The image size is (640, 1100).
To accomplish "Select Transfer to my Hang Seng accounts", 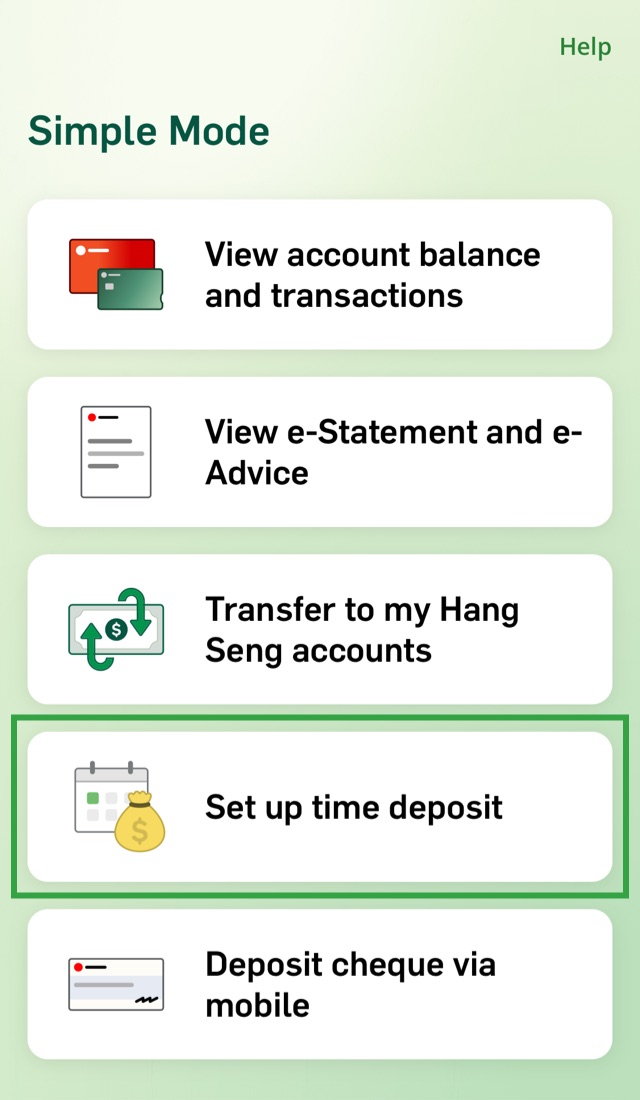I will click(320, 629).
